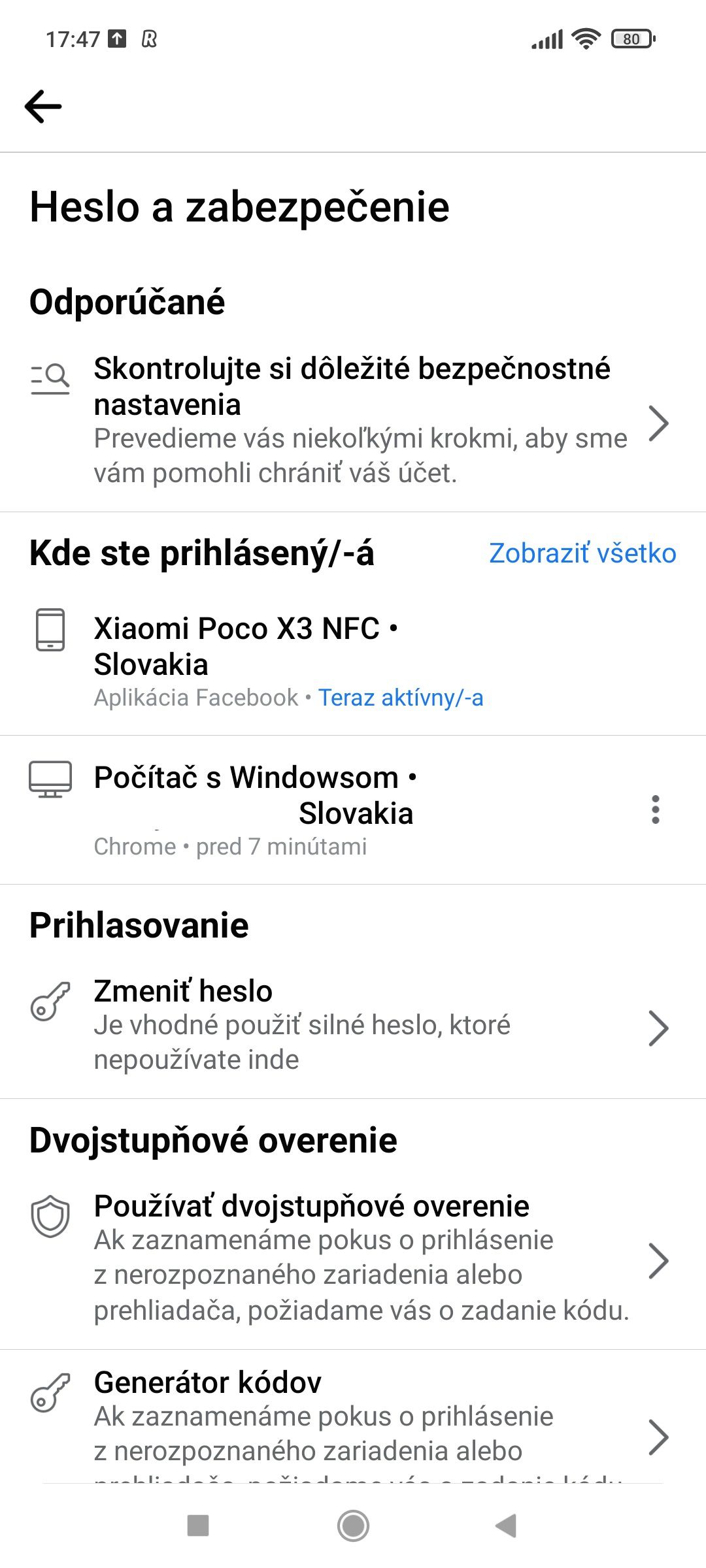Screen dimensions: 706x1568
Task: Open recent apps from navigation bar
Action: (x=198, y=1526)
